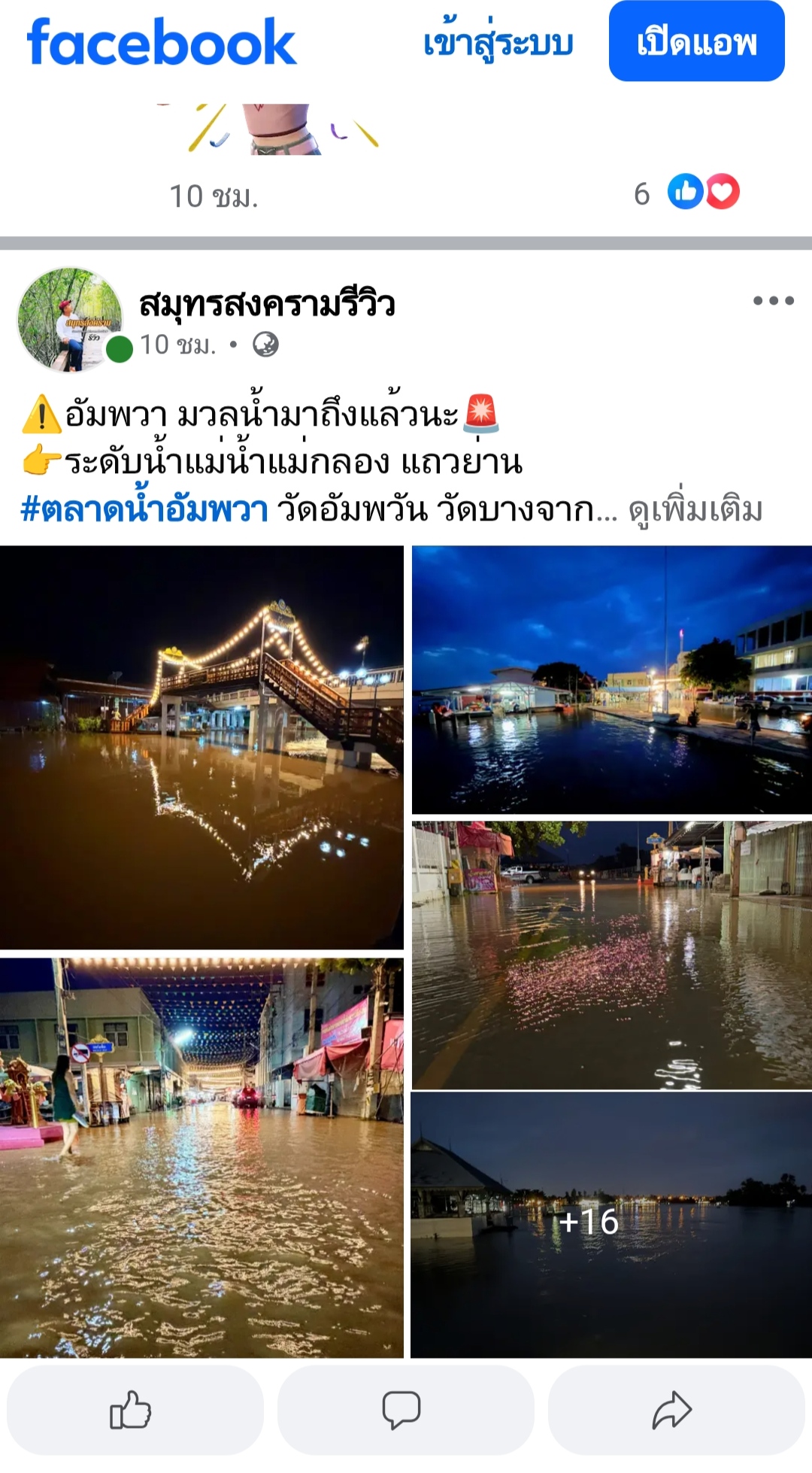Viewport: 812px width, 1473px height.
Task: Open สมุทรสงครามรีวิว profile picture
Action: (x=71, y=320)
